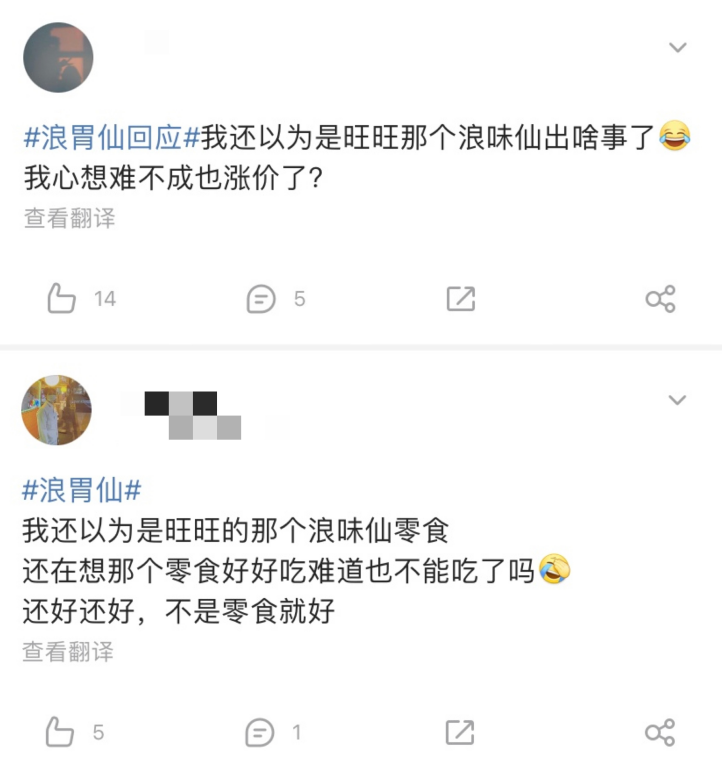Viewport: 722px width, 777px height.
Task: Open the first poster's avatar
Action: [x=58, y=58]
